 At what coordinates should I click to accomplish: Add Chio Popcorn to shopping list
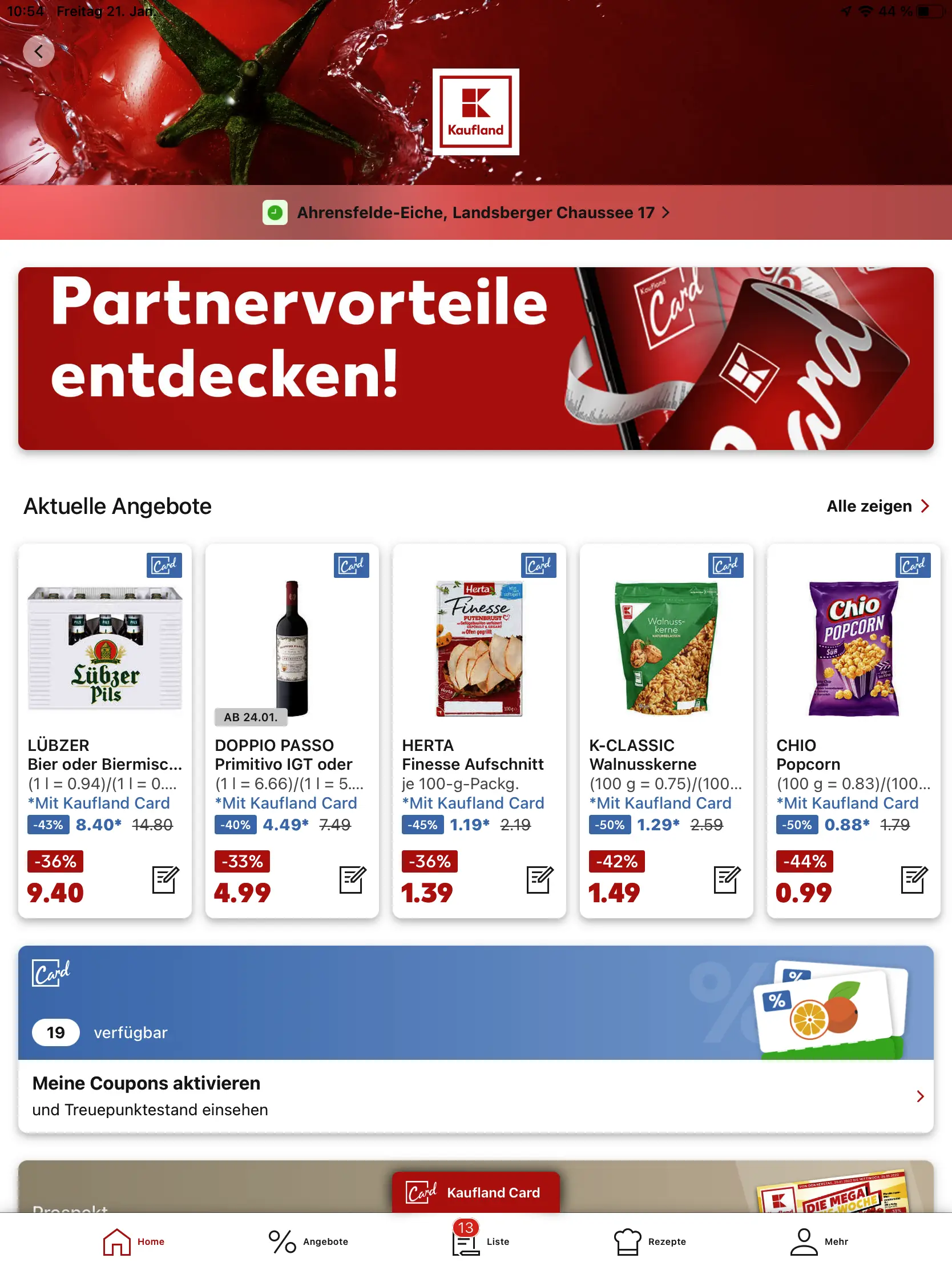914,879
